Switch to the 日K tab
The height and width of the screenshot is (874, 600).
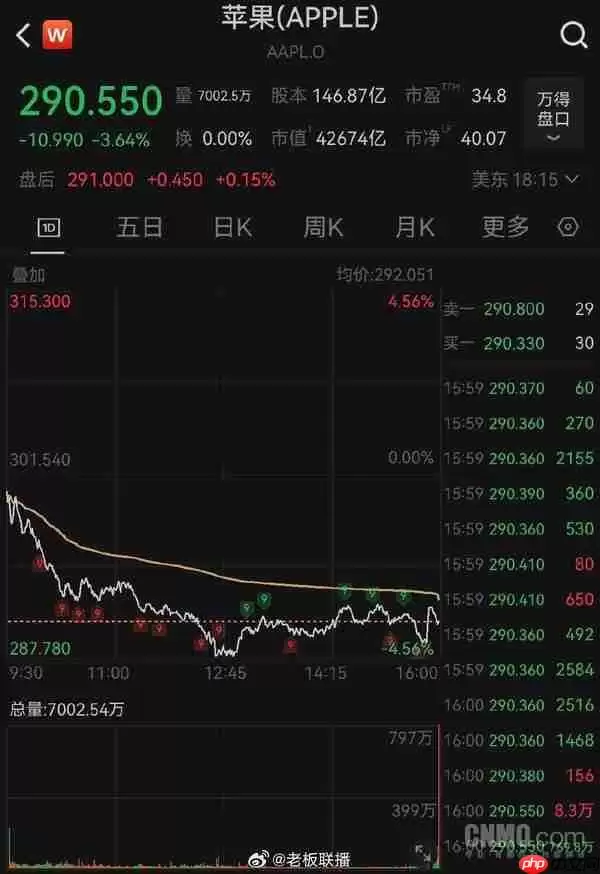[233, 227]
